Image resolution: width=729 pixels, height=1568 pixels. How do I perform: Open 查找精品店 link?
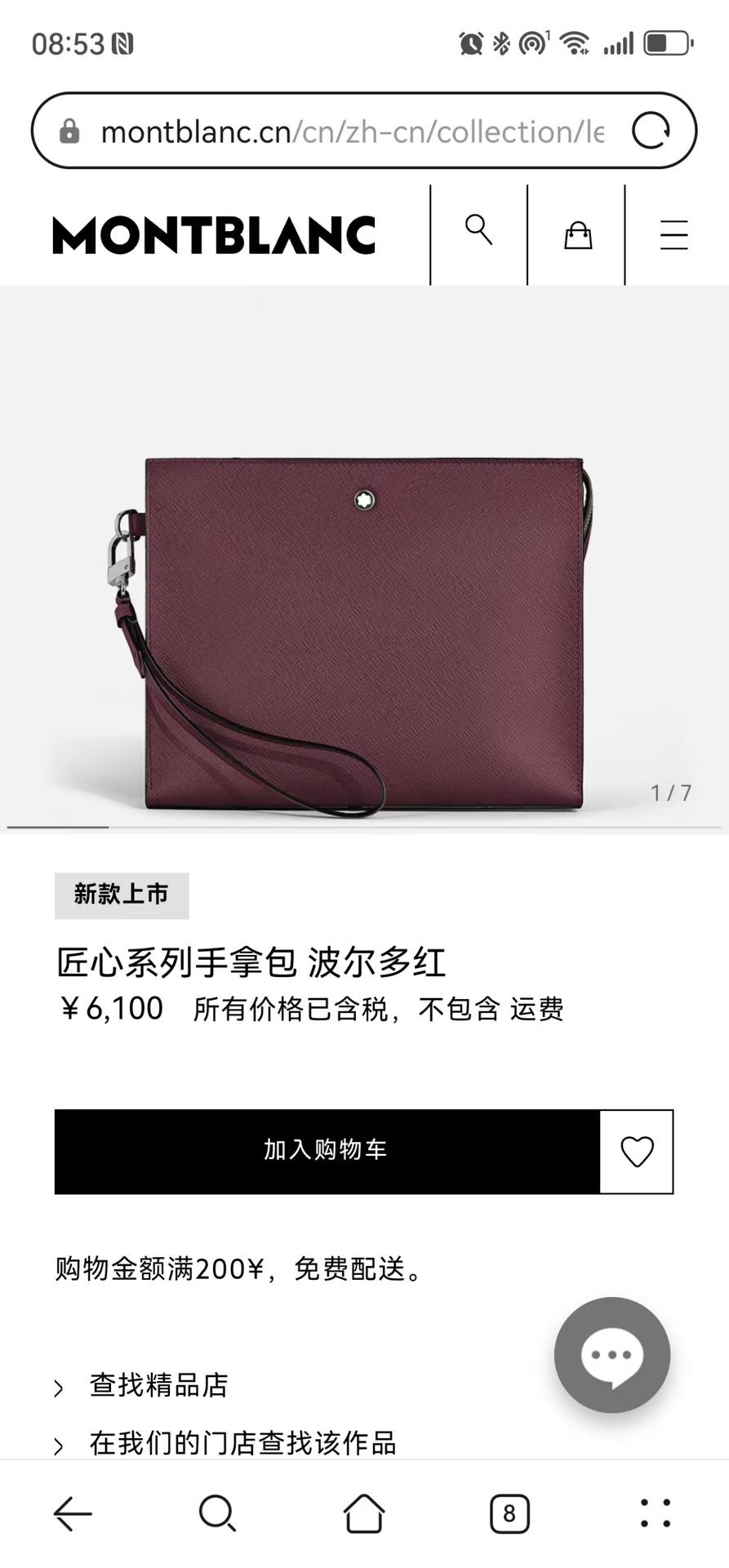click(x=158, y=1385)
